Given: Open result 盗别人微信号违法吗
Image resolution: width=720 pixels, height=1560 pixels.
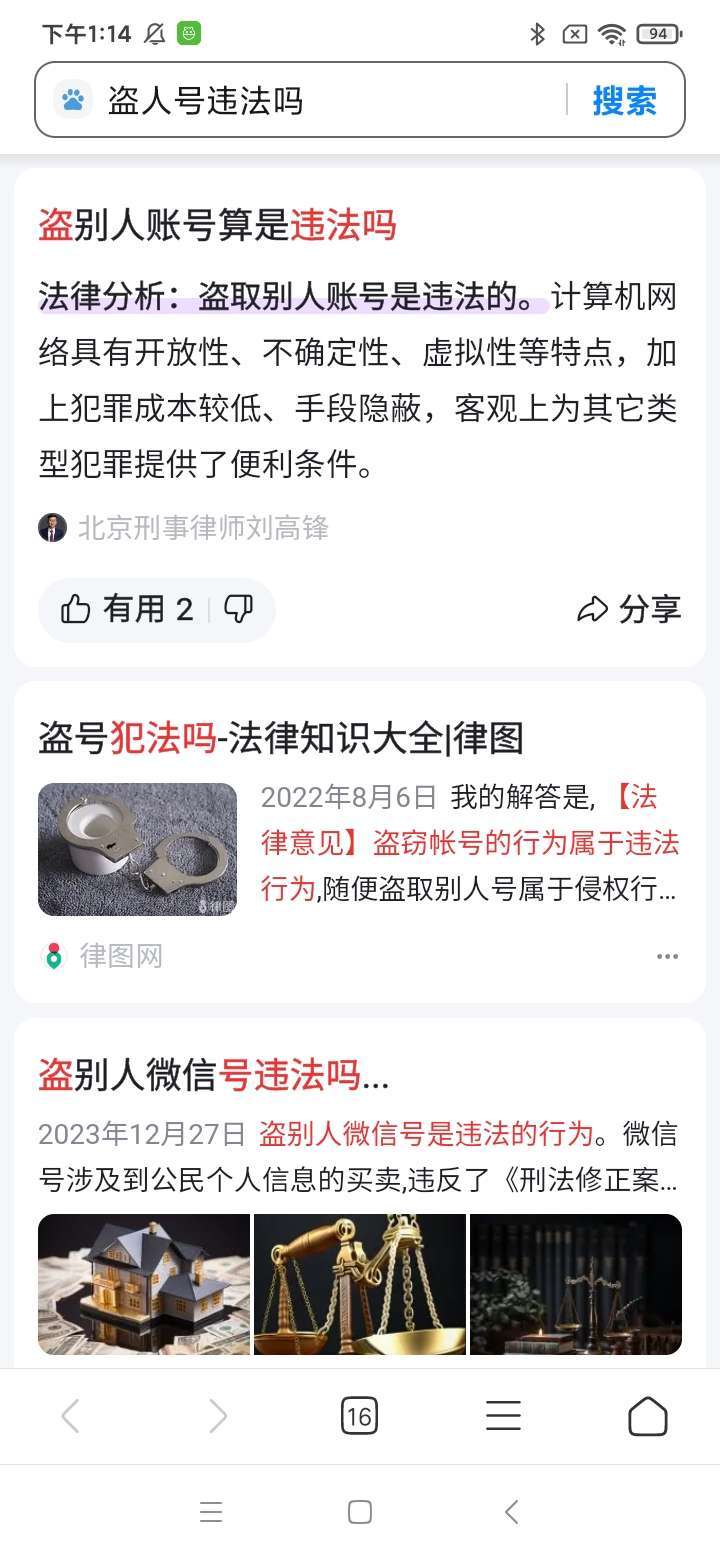Looking at the screenshot, I should coord(213,1075).
